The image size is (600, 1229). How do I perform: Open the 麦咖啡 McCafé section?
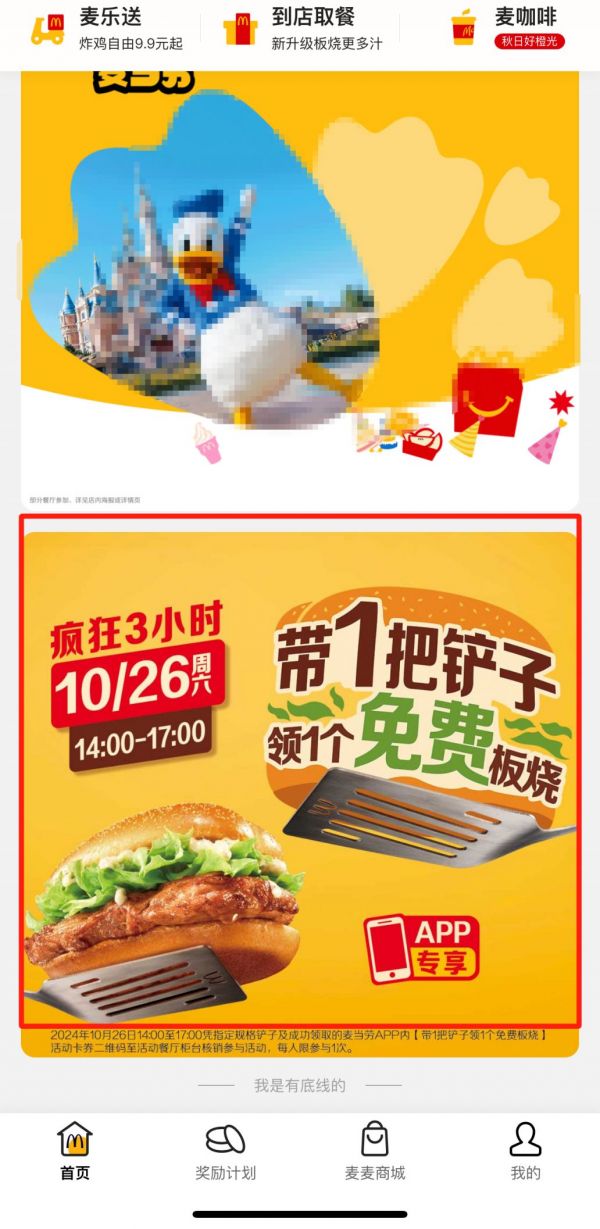tap(508, 30)
